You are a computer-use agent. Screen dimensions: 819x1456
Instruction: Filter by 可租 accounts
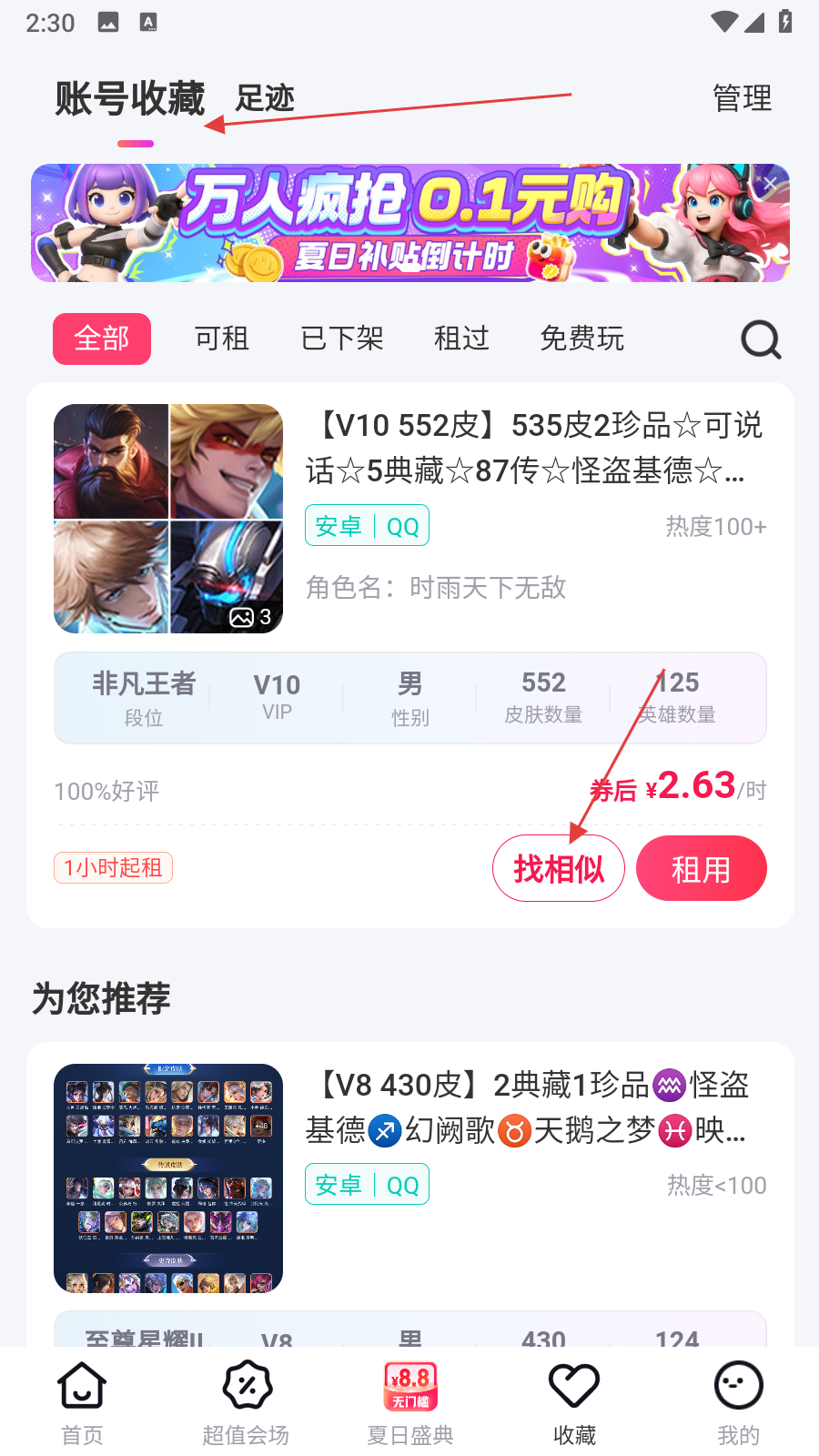(x=222, y=339)
